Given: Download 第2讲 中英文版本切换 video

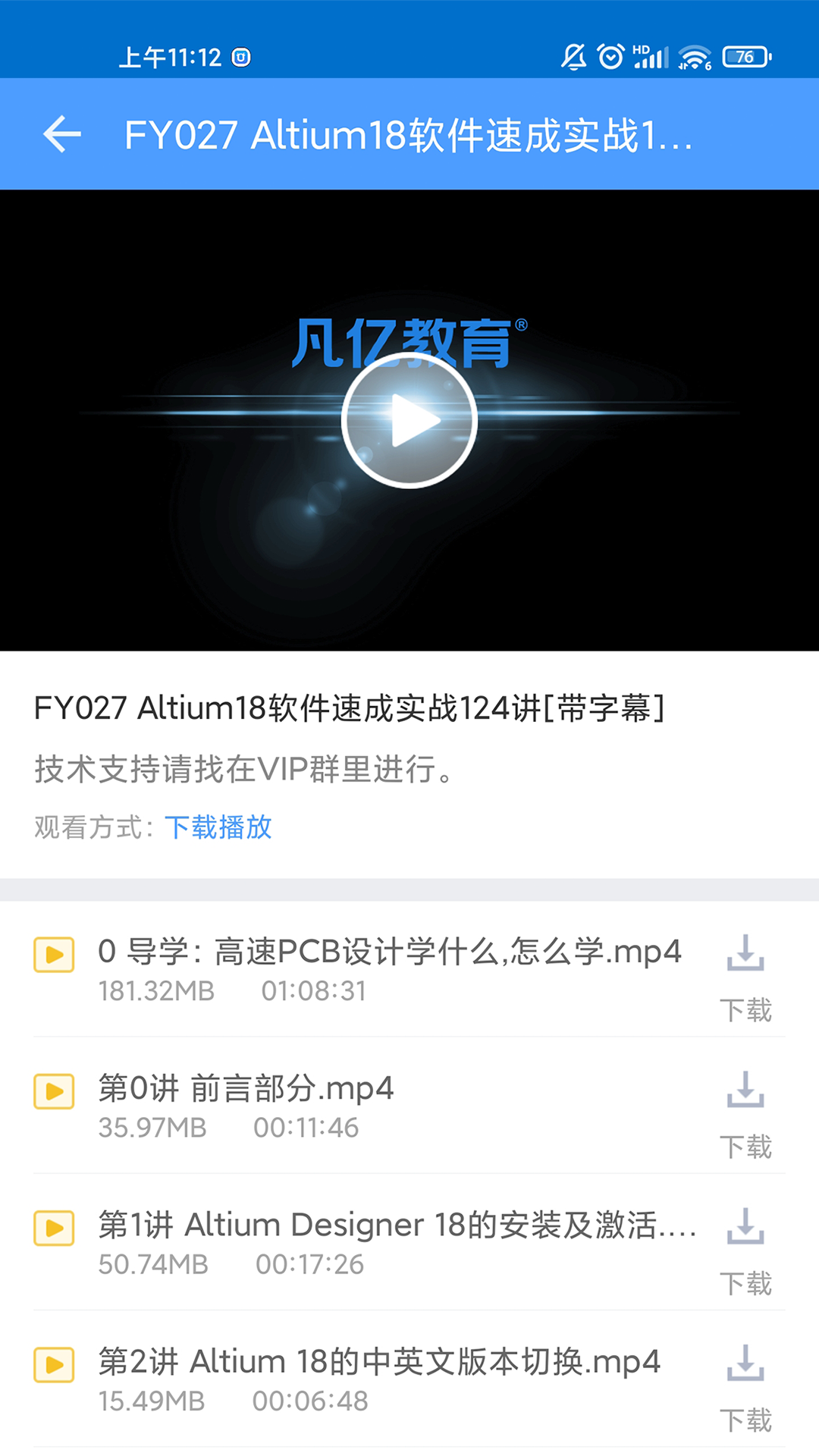Looking at the screenshot, I should [745, 1368].
